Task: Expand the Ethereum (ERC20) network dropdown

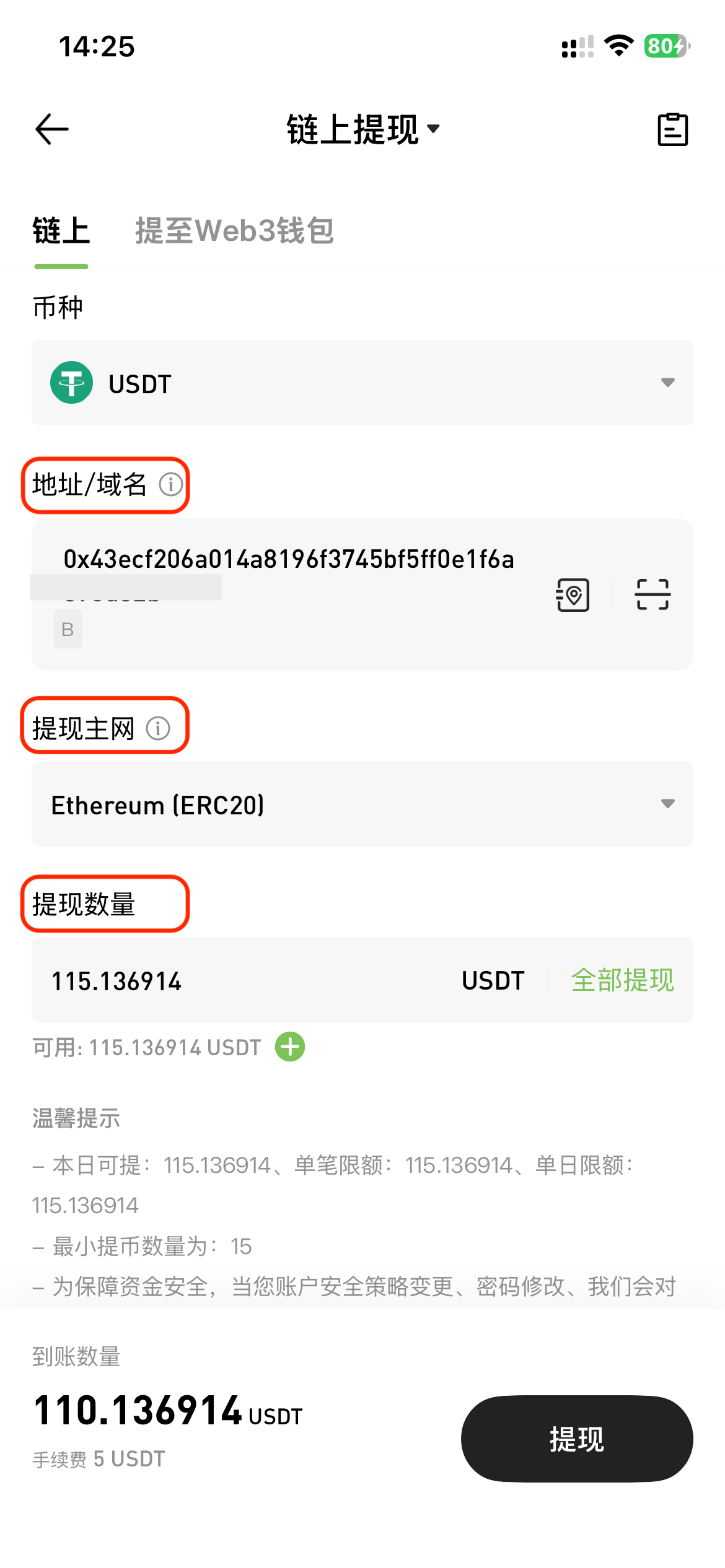Action: [362, 804]
